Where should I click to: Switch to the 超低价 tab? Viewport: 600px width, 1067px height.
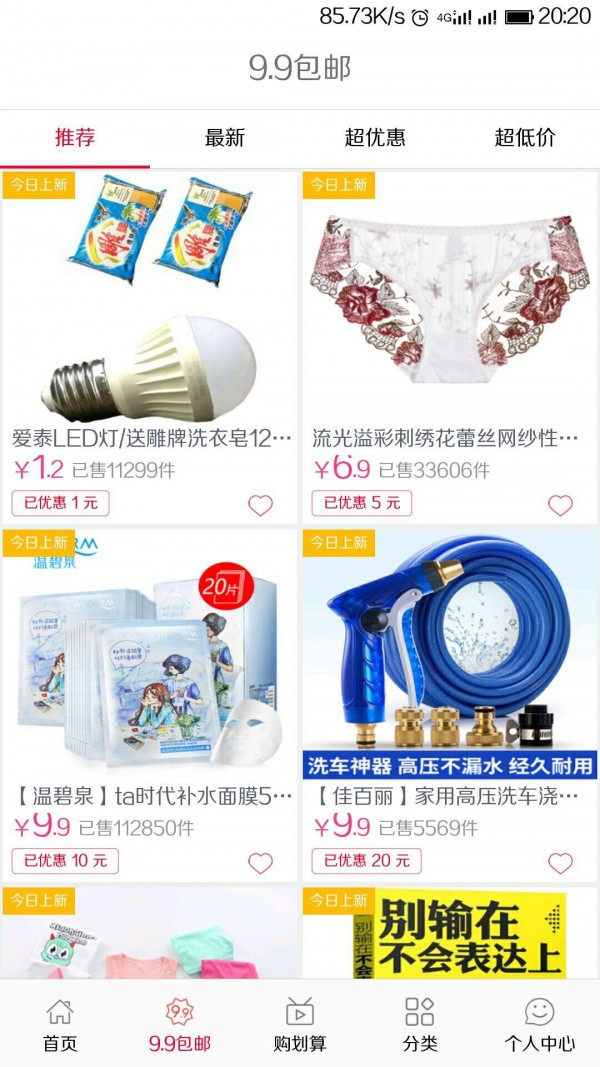click(525, 138)
